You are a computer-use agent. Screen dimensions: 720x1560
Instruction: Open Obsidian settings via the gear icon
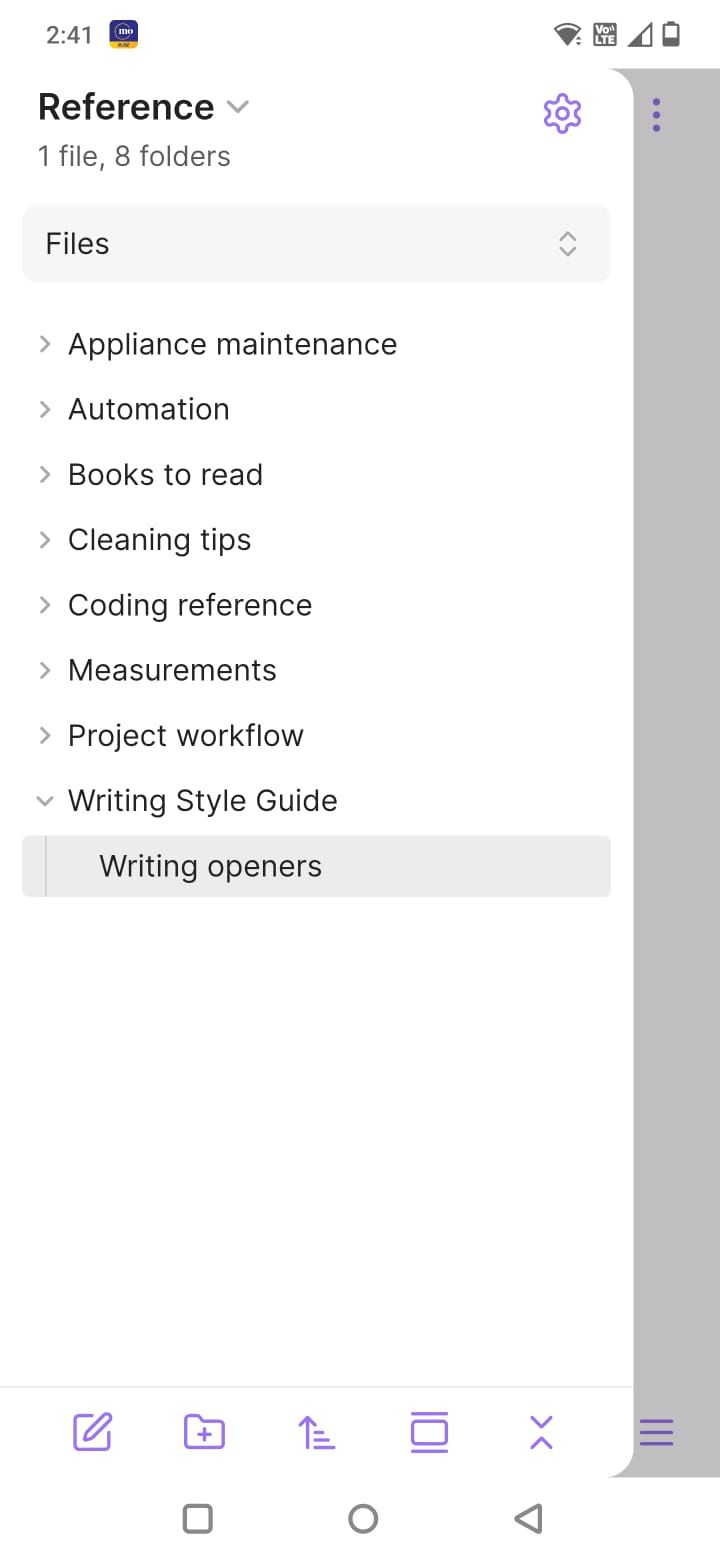562,113
